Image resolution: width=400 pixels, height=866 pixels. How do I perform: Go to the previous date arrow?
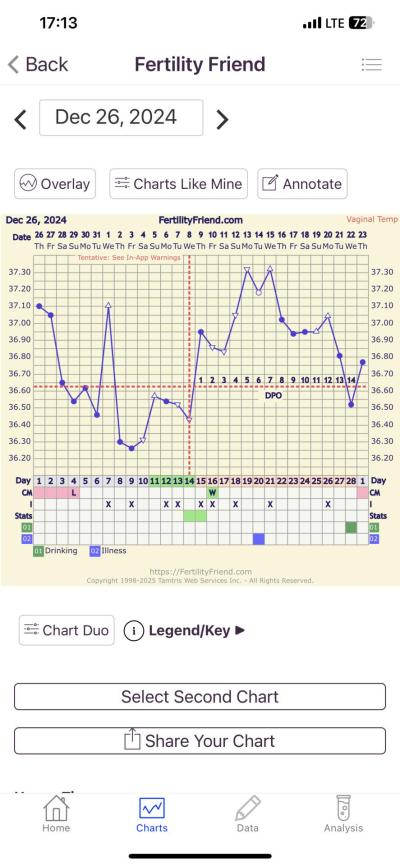pos(20,119)
